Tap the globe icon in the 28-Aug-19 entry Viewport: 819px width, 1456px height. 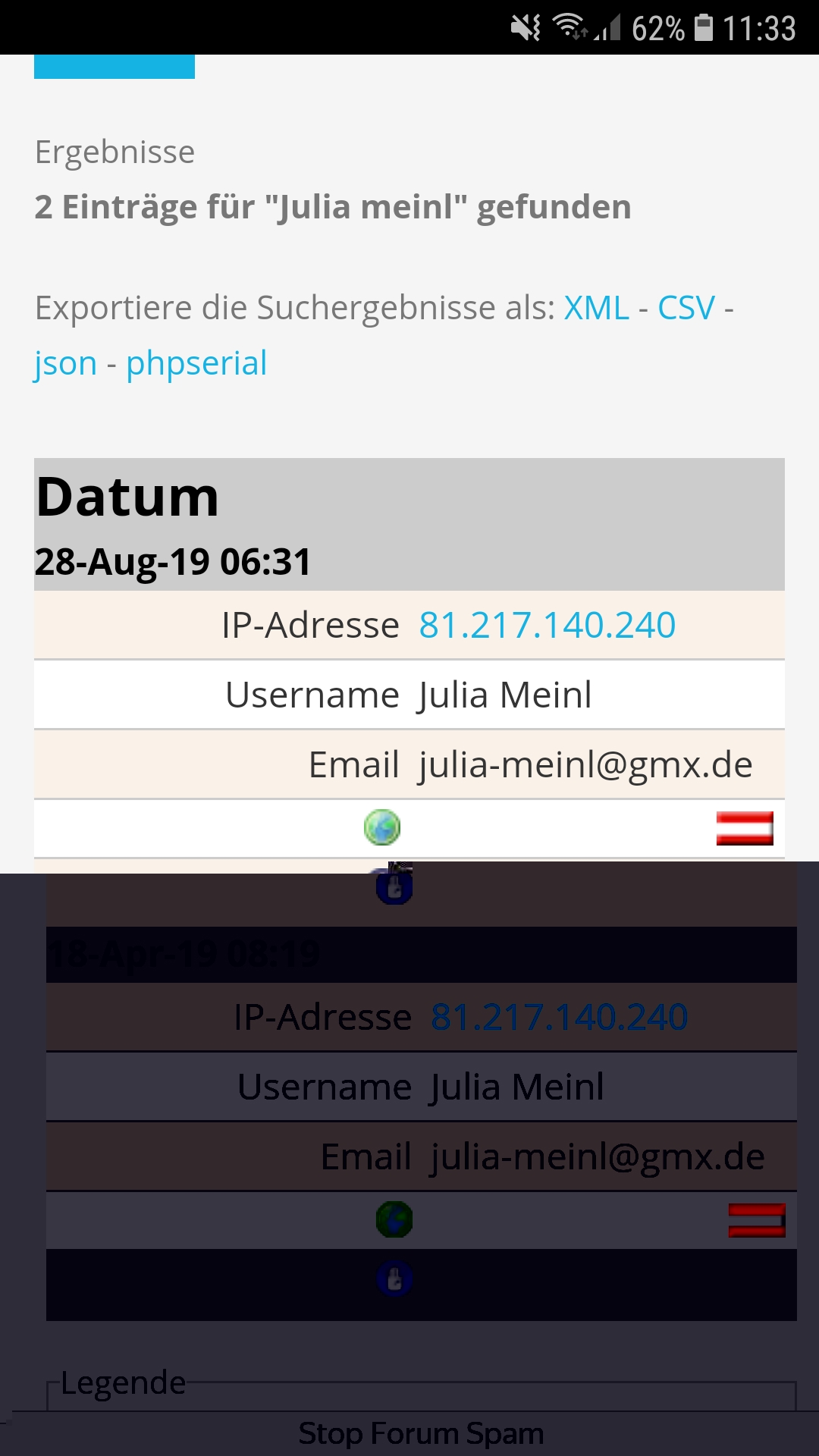pyautogui.click(x=382, y=827)
